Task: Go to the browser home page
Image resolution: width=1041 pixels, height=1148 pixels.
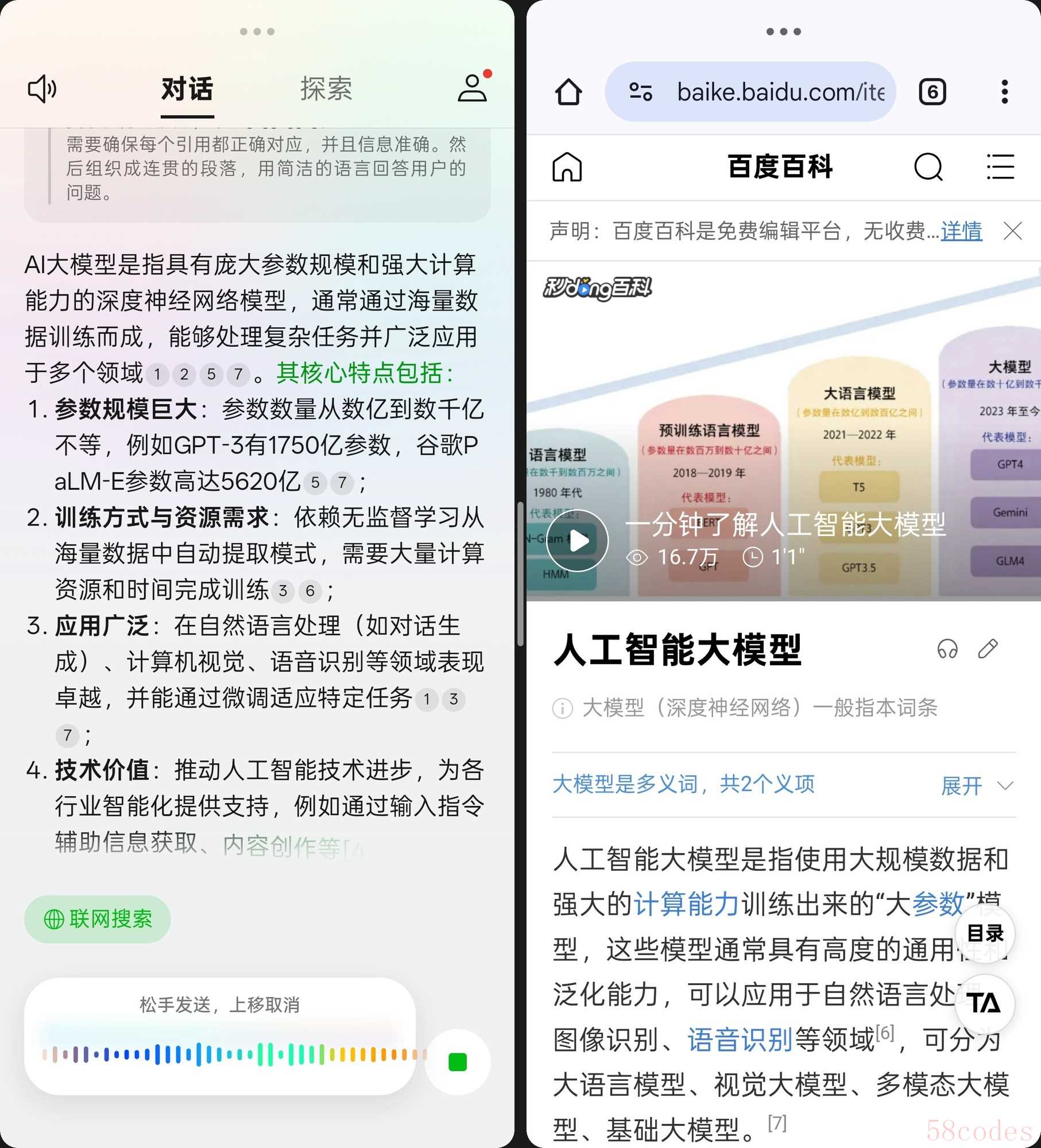Action: click(568, 92)
